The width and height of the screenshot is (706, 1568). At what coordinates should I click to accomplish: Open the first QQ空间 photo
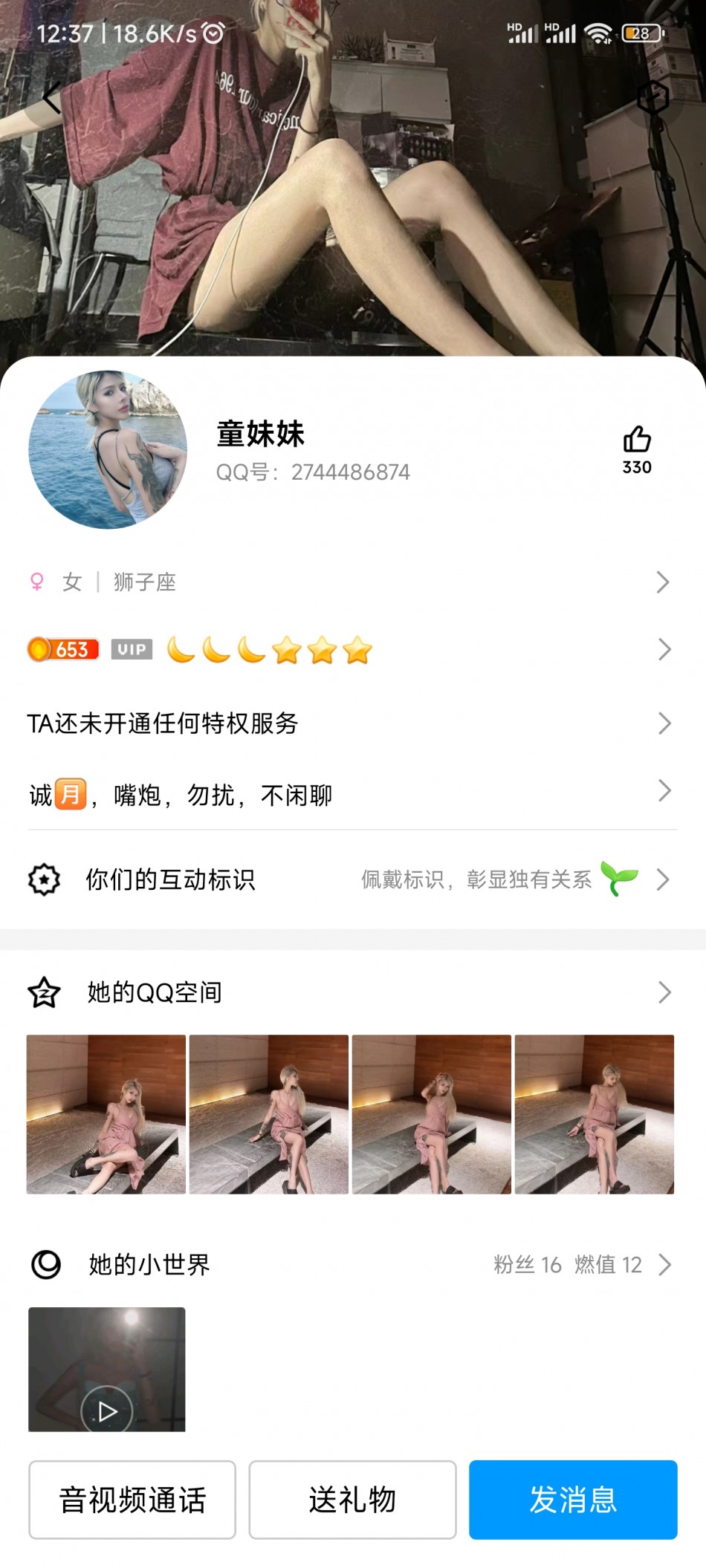106,1114
